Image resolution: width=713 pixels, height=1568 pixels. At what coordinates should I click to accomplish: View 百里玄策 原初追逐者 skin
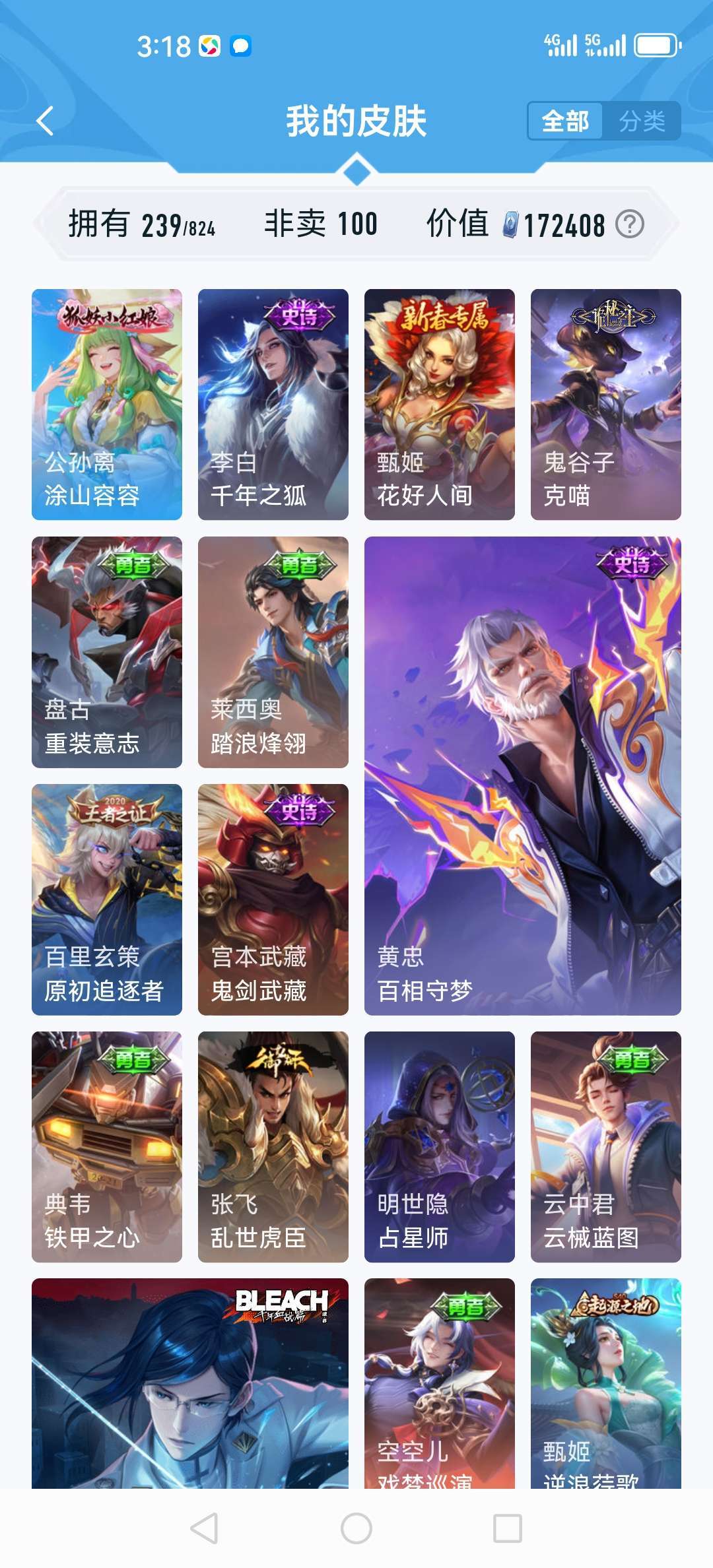coord(107,899)
